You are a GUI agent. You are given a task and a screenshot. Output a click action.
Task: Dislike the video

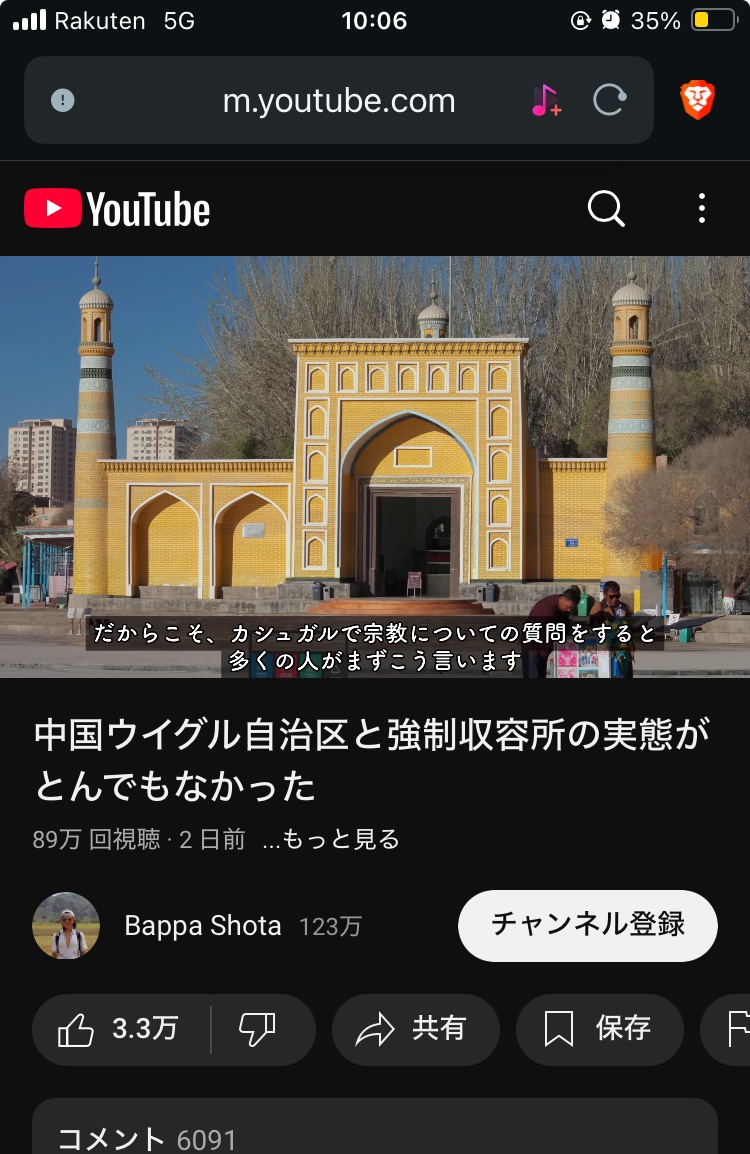coord(258,1029)
